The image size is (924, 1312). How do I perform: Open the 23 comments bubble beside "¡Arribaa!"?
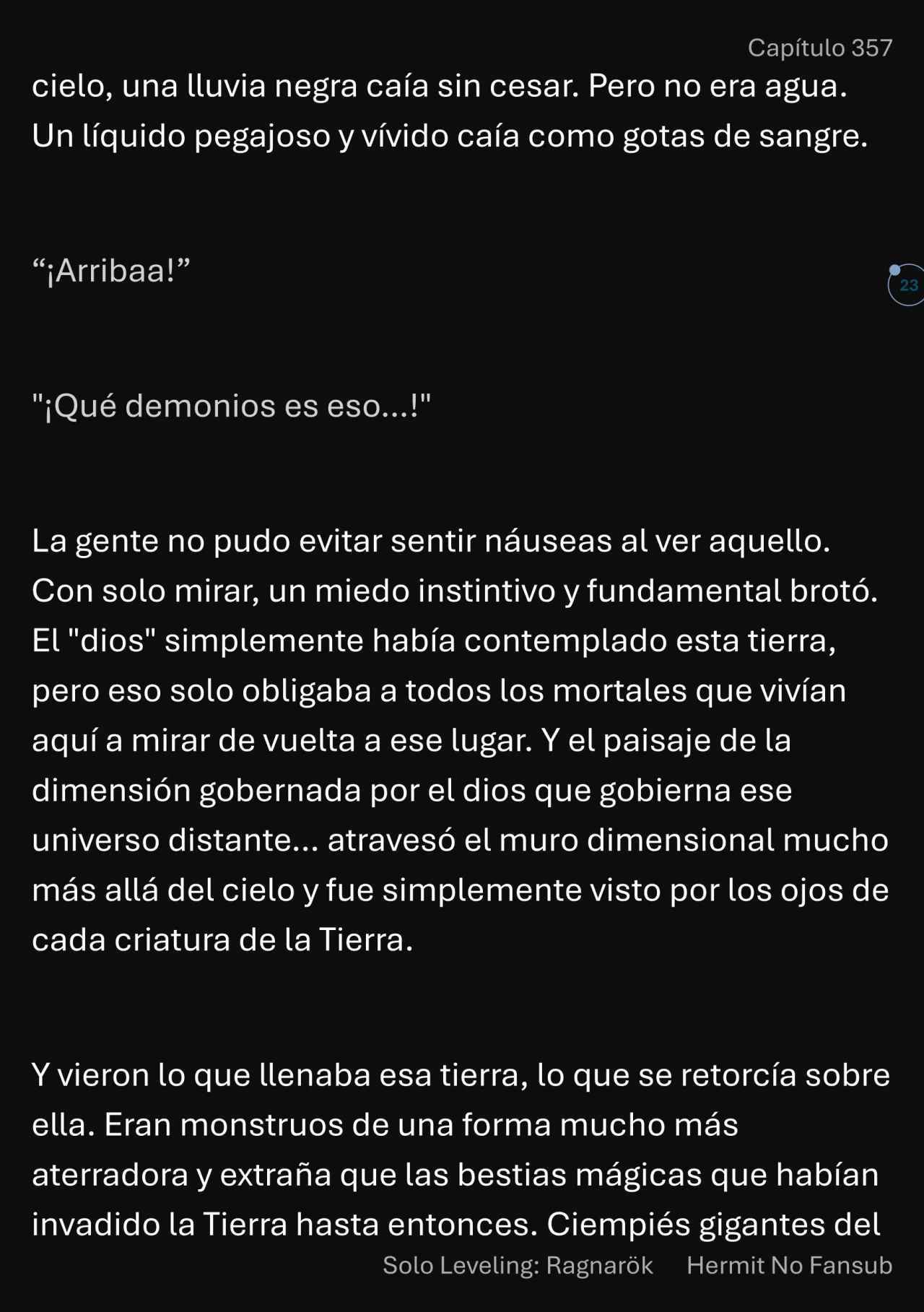click(x=907, y=285)
